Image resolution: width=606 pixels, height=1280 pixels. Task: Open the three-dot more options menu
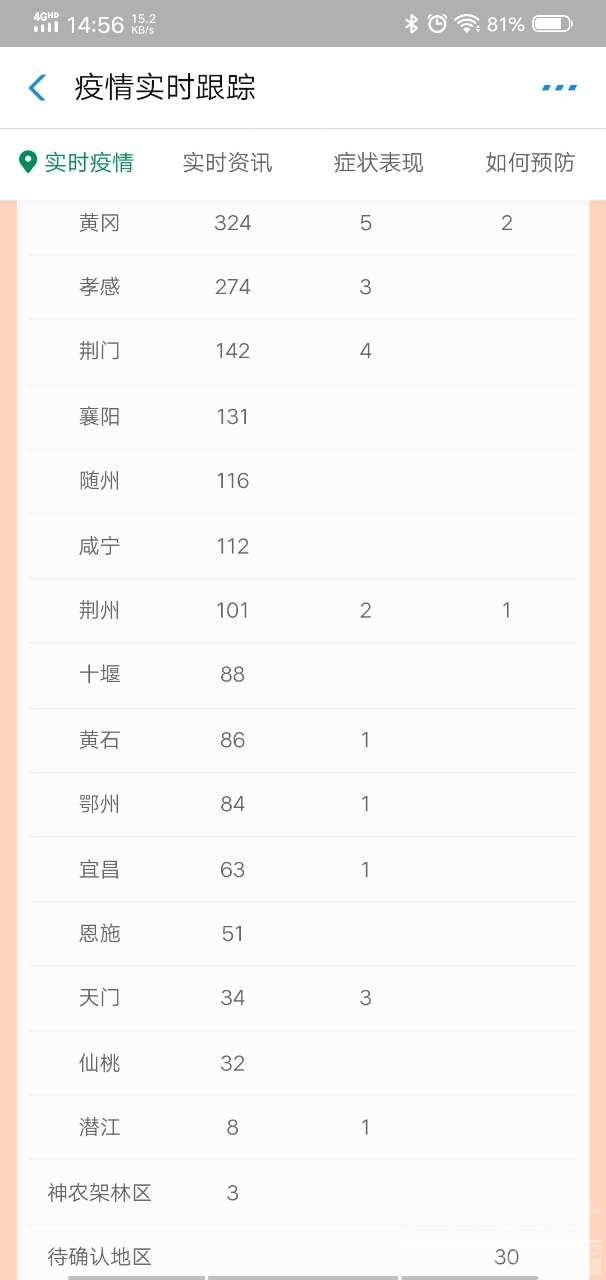tap(559, 88)
